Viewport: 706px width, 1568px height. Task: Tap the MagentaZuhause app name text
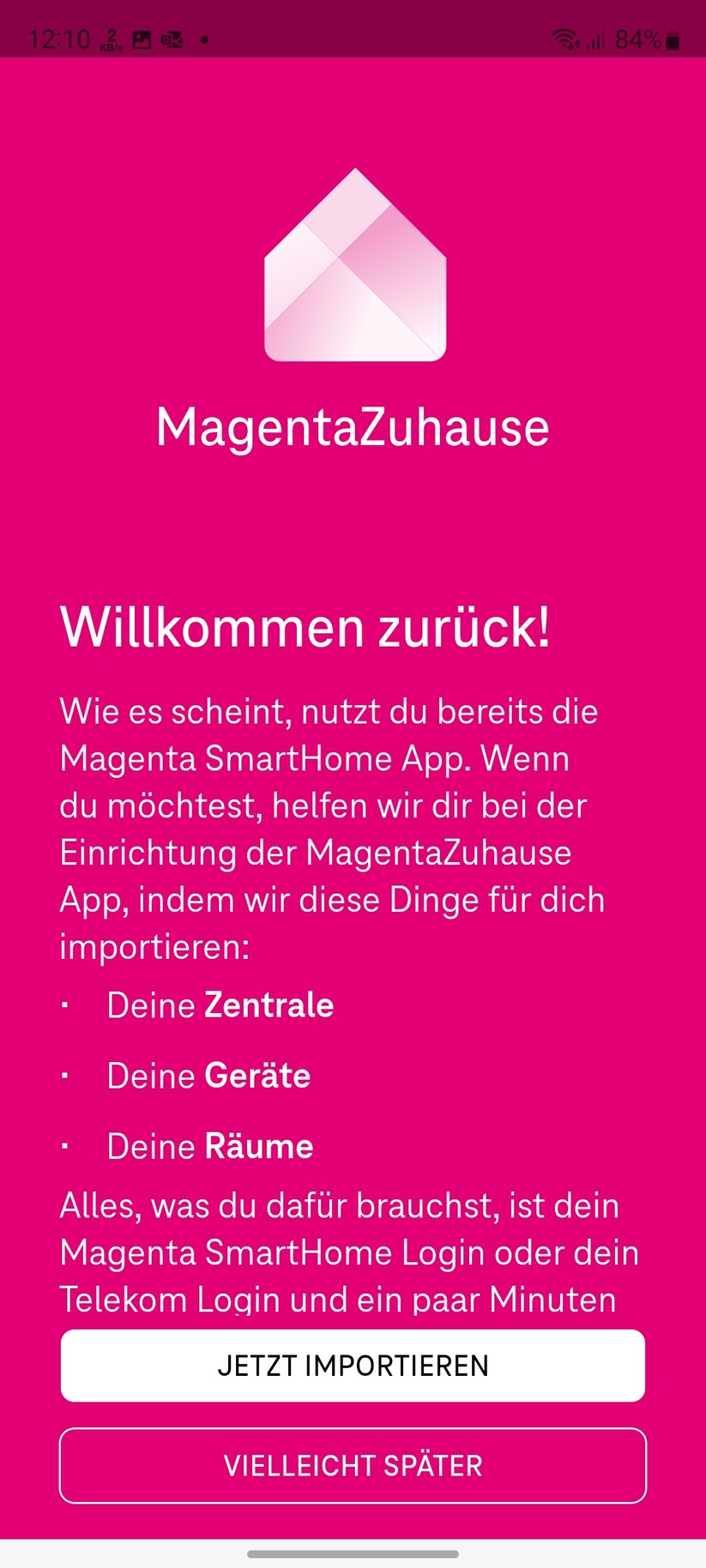pos(353,428)
